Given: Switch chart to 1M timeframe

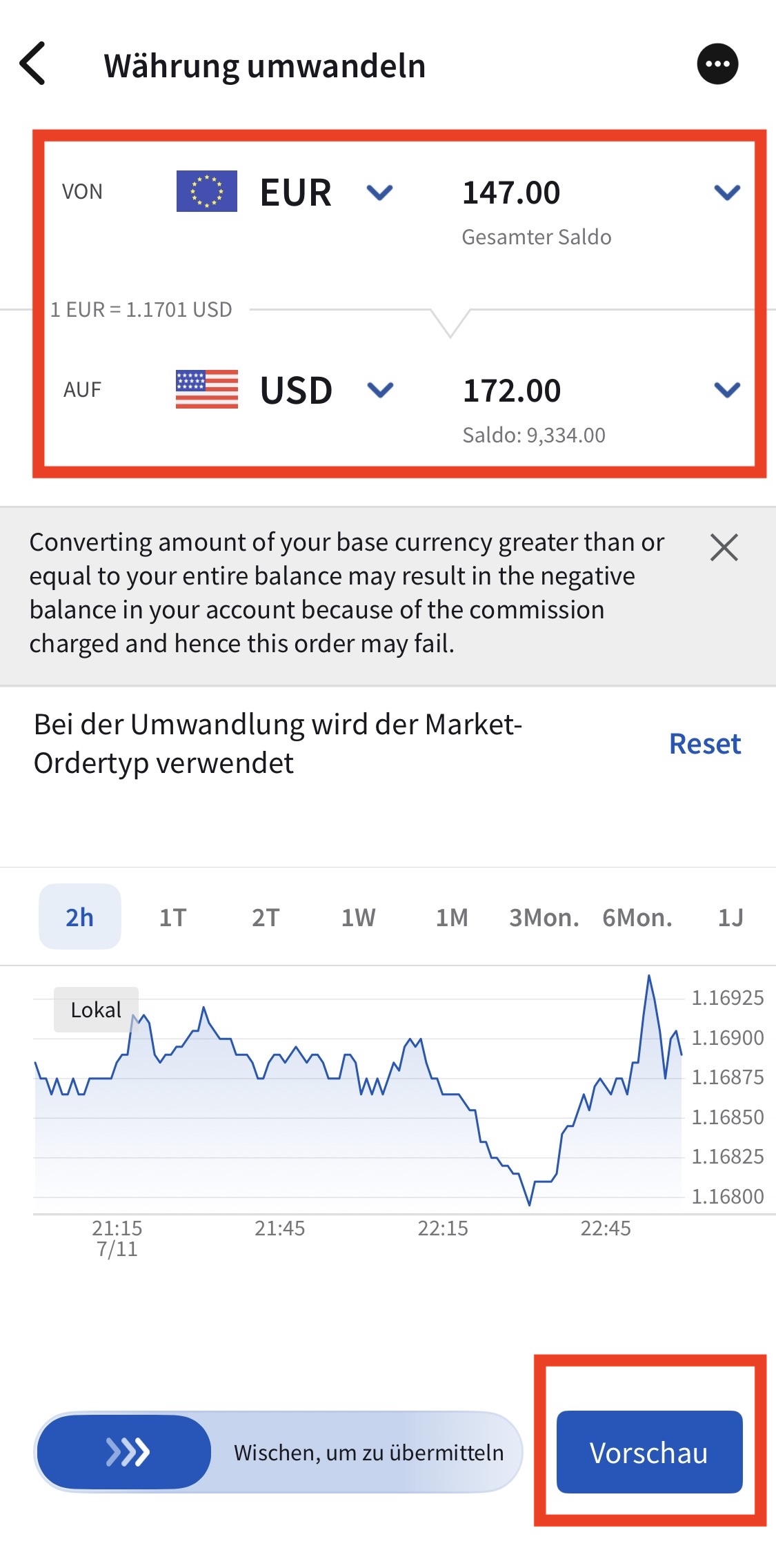Looking at the screenshot, I should 450,916.
